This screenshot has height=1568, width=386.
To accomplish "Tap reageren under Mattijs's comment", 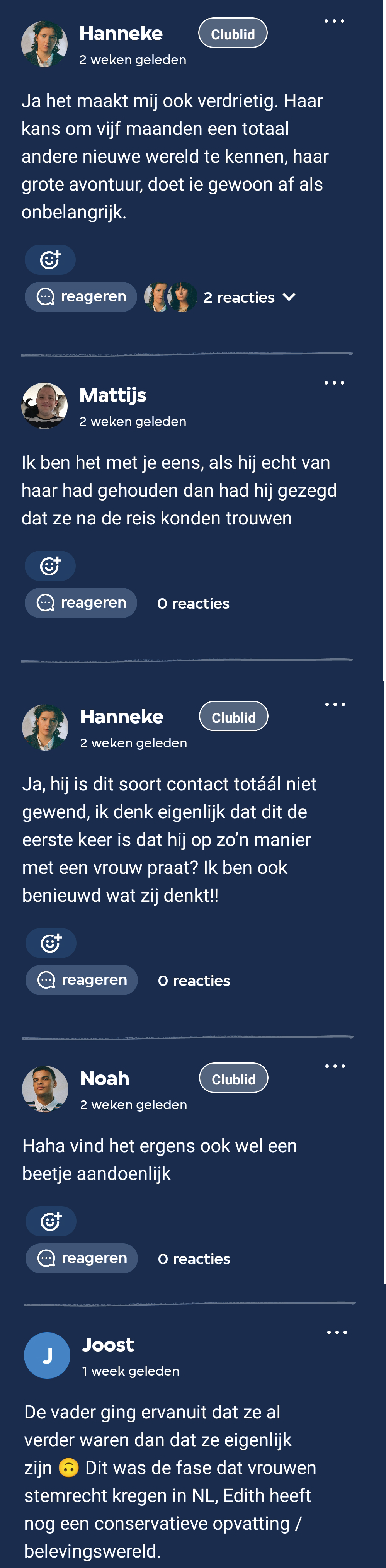I will (81, 603).
